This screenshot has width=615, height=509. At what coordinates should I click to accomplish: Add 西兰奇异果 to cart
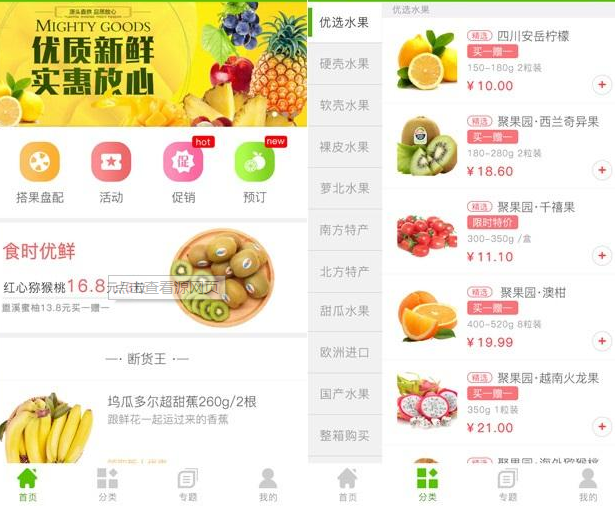click(x=602, y=171)
